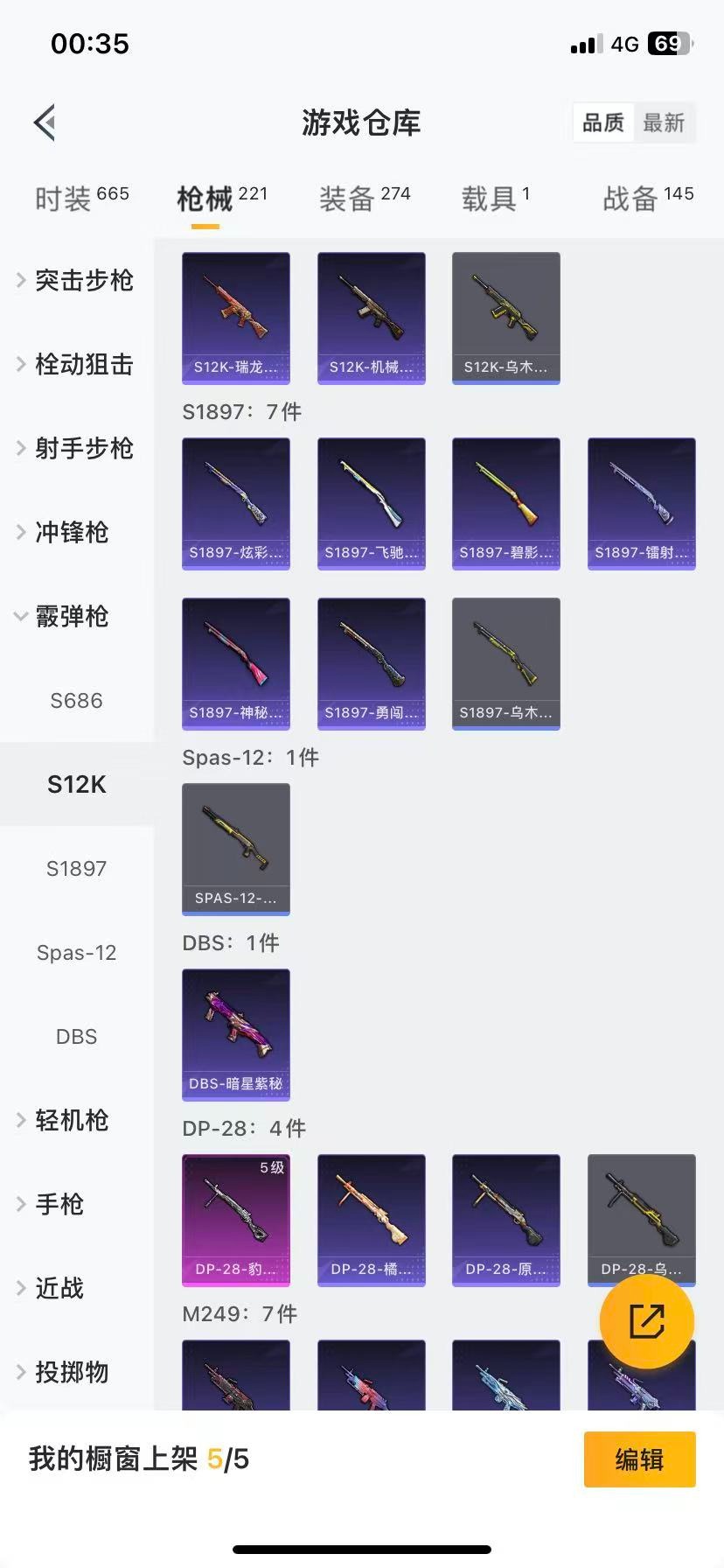Open the SPAS-12 weapon skin card
724x1568 pixels.
click(x=235, y=849)
